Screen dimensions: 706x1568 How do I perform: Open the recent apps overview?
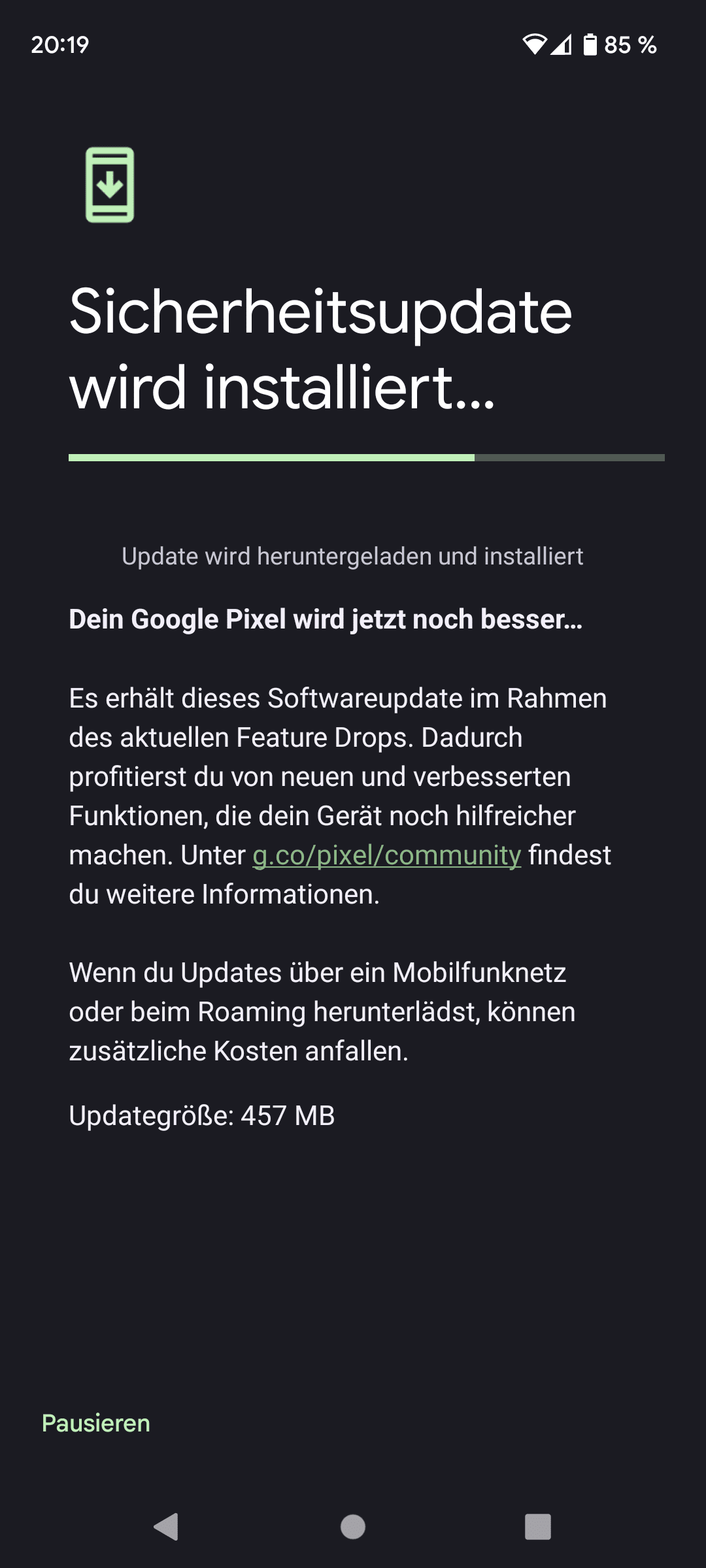point(538,1527)
